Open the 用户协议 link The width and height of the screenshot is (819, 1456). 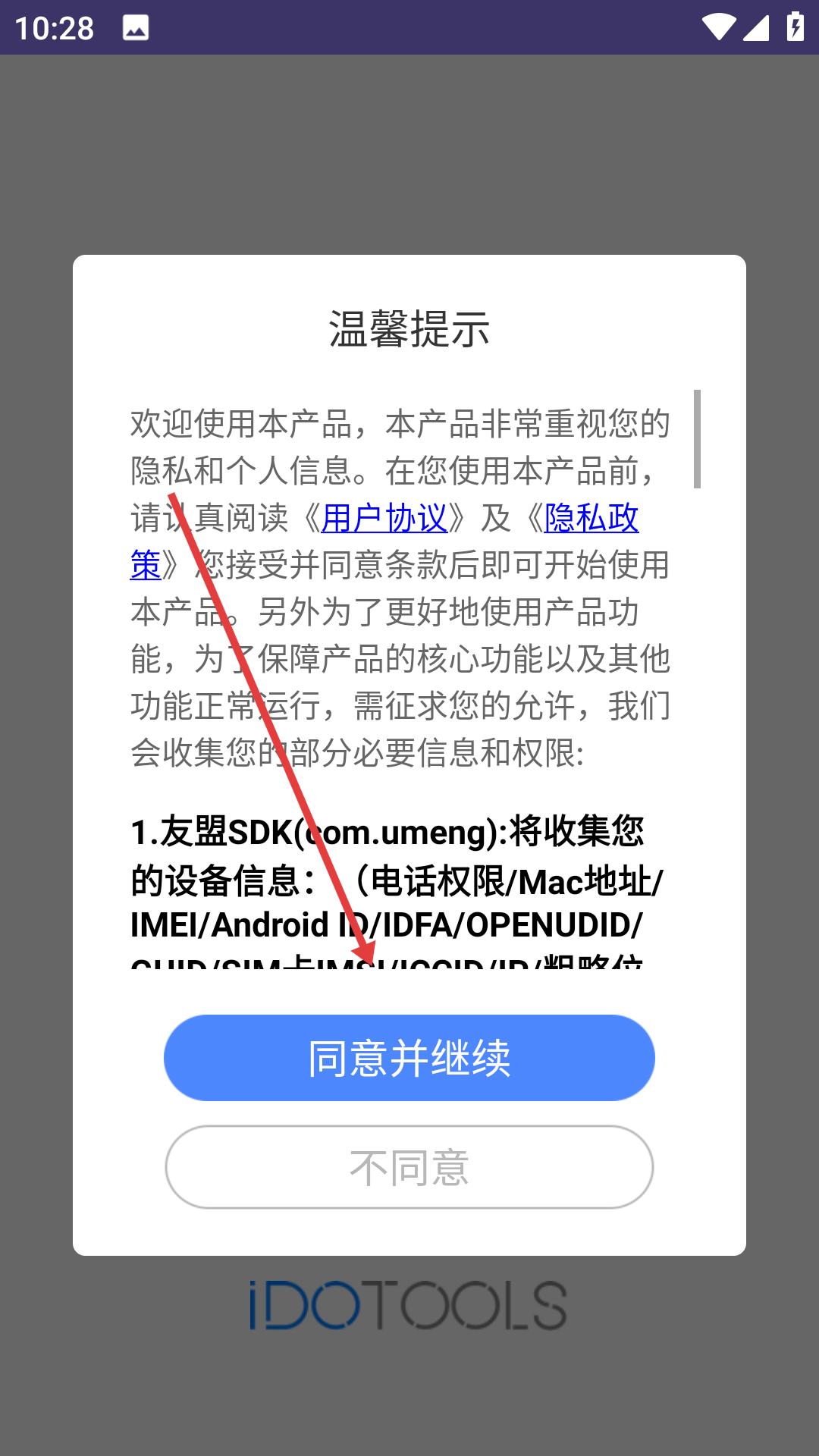coord(384,519)
